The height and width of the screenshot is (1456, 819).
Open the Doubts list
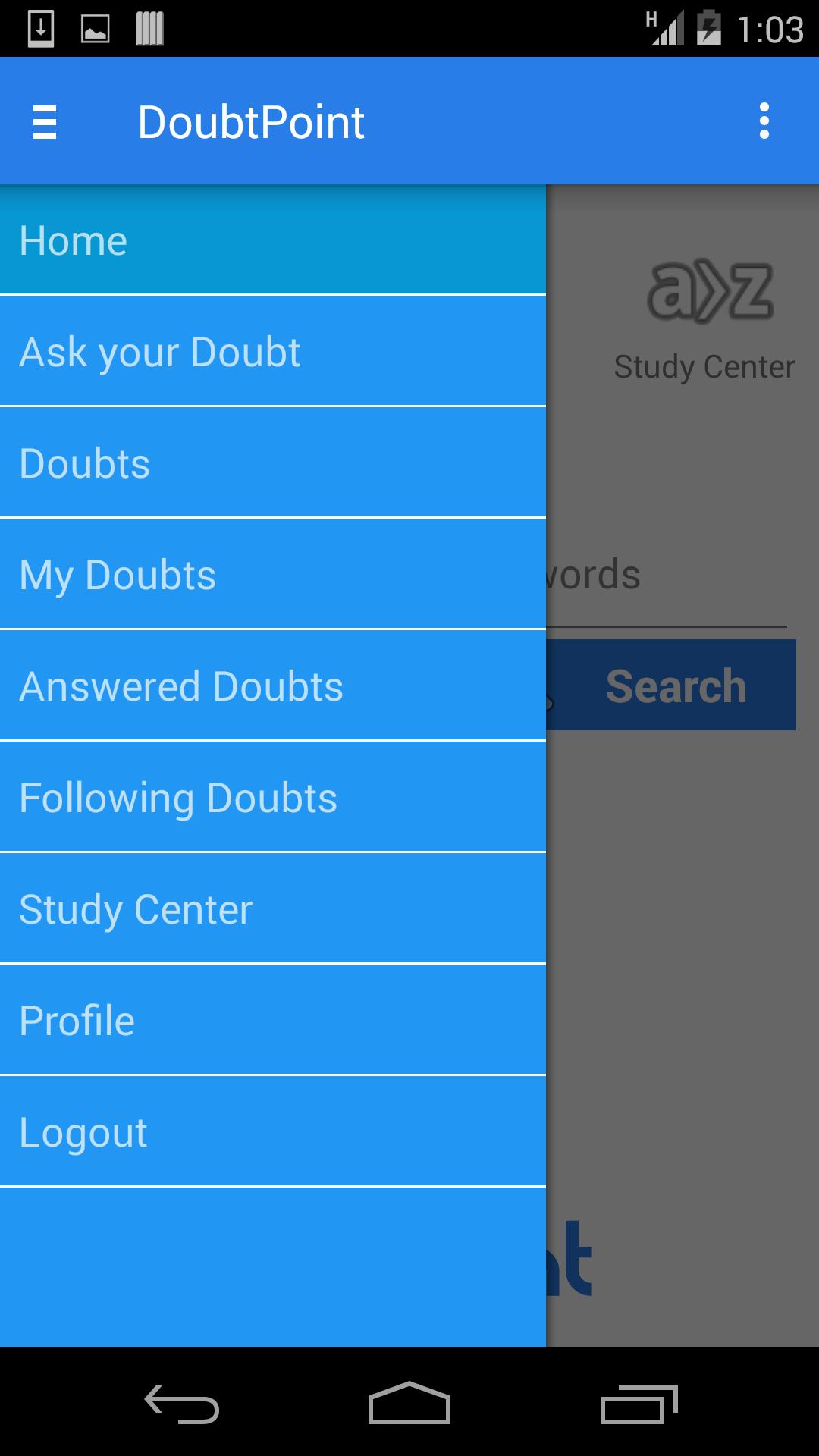tap(273, 463)
